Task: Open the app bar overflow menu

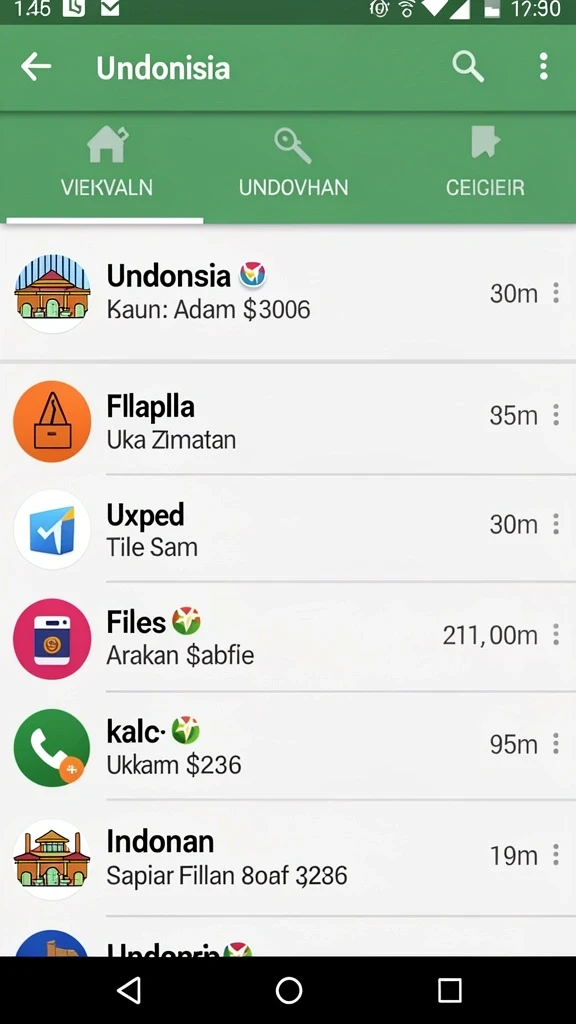Action: click(543, 67)
